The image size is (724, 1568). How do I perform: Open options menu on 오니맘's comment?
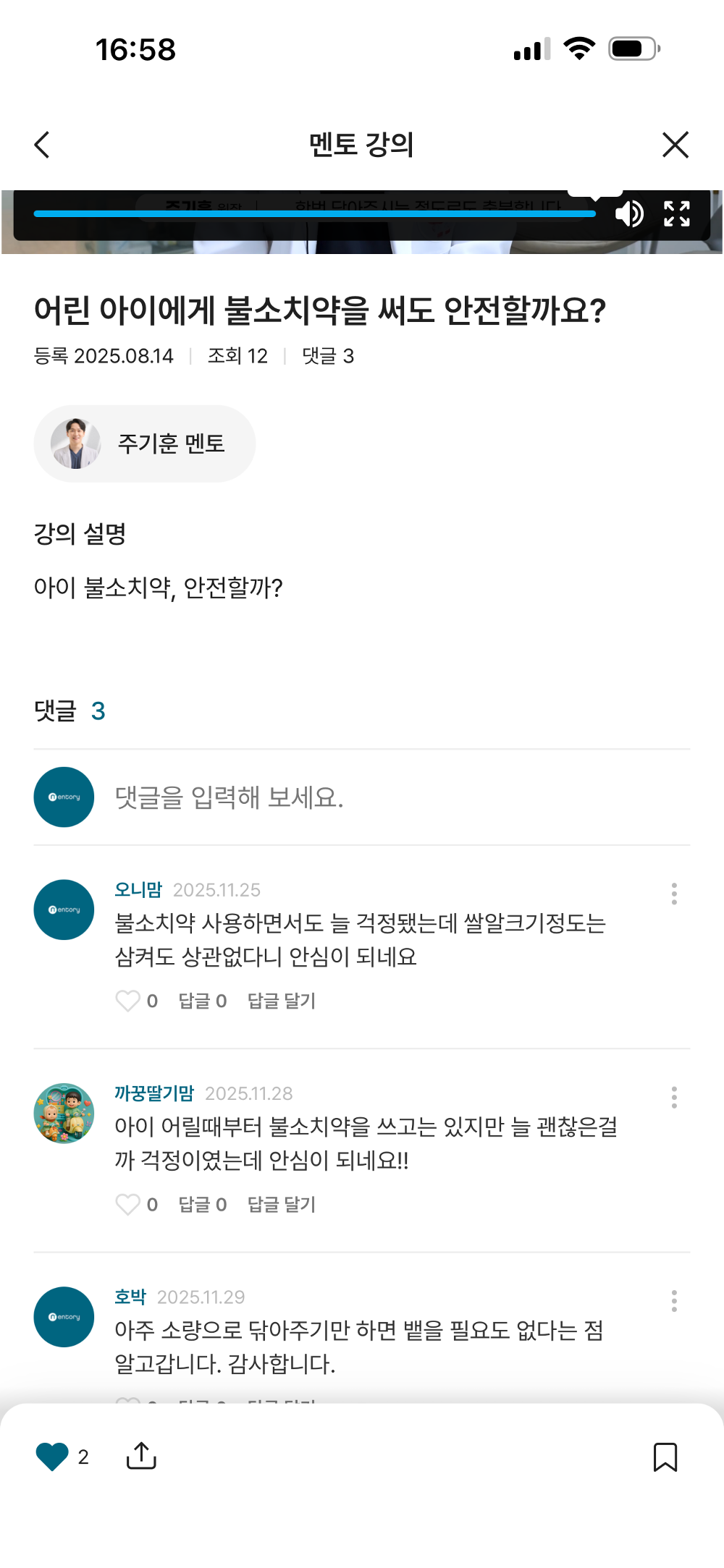pyautogui.click(x=675, y=894)
